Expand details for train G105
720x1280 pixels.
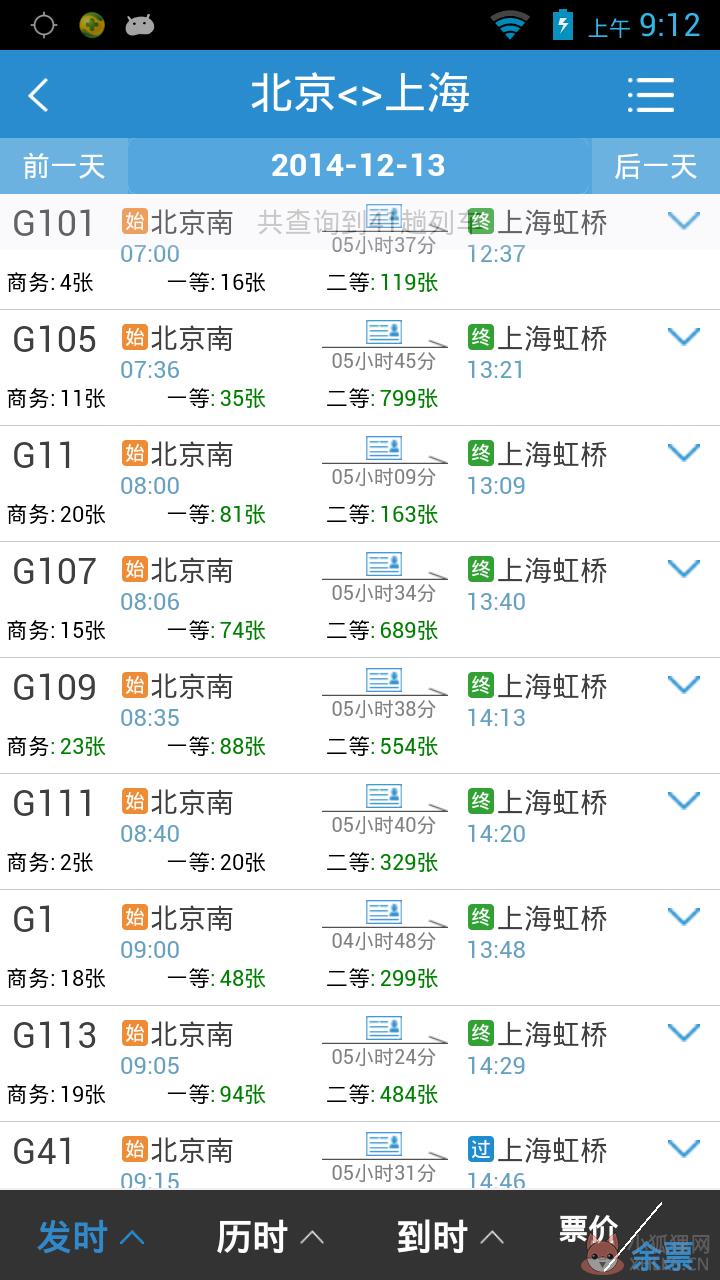coord(683,337)
